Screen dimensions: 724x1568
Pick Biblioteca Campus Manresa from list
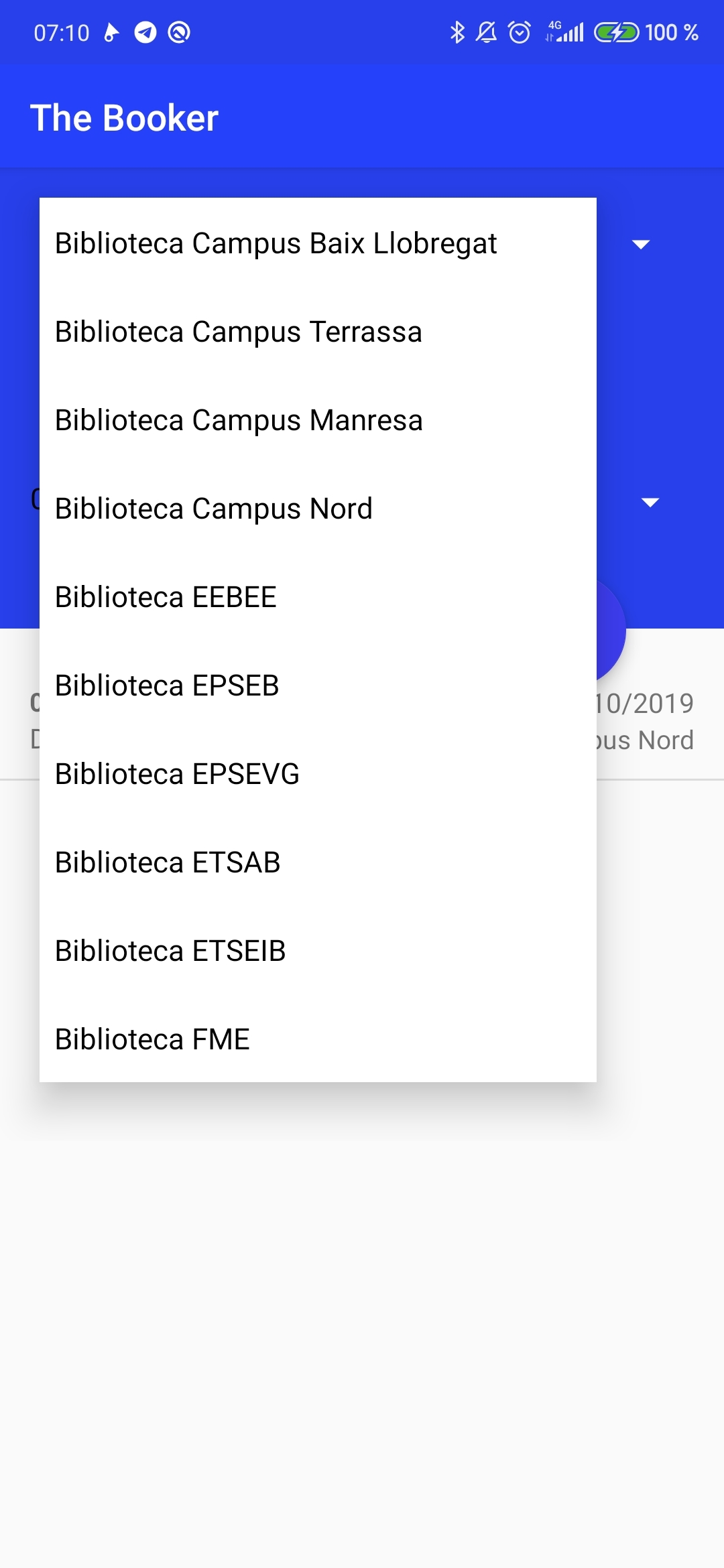tap(239, 420)
